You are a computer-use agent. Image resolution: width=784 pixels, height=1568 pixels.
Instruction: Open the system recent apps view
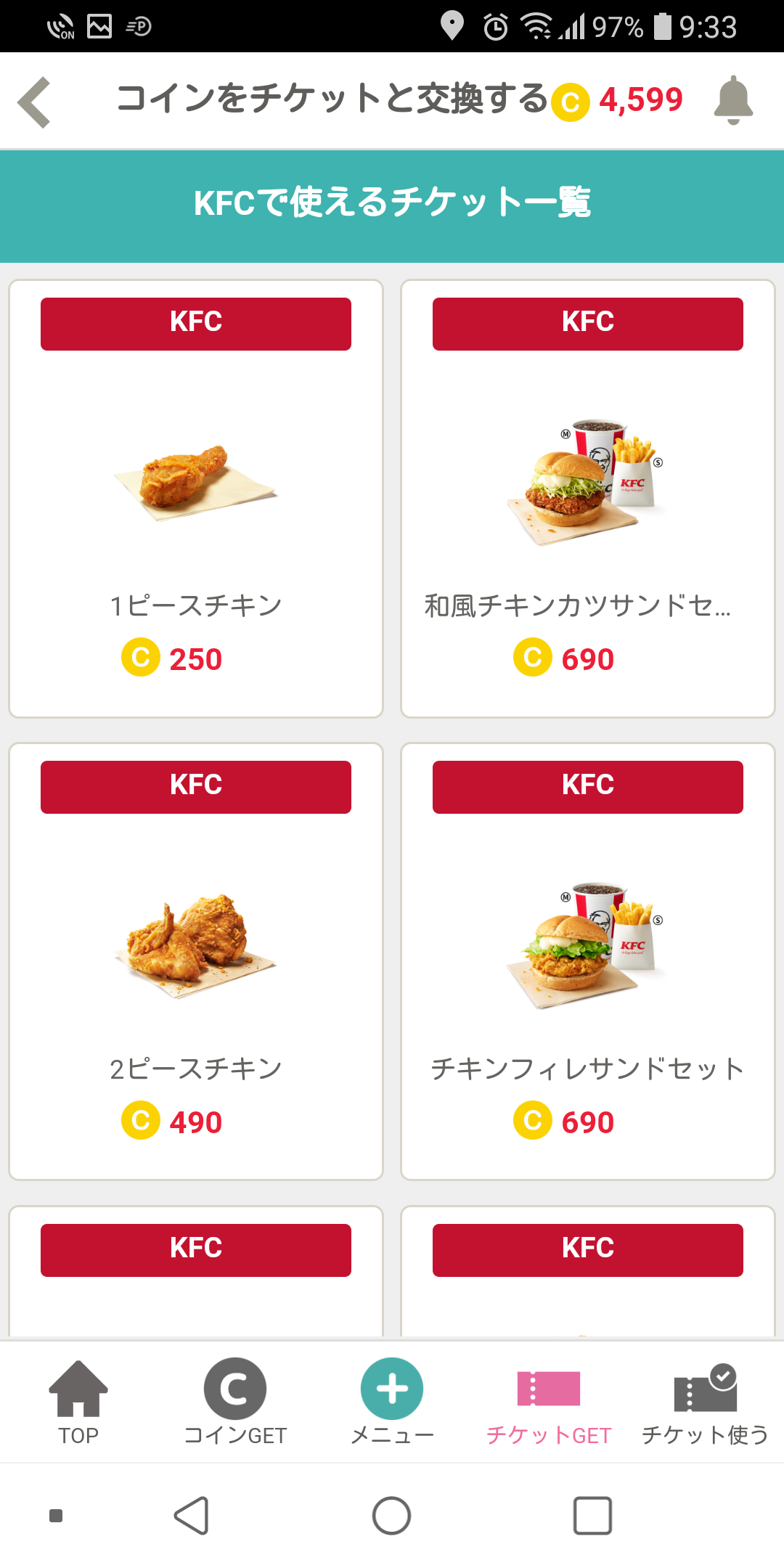[x=592, y=1516]
